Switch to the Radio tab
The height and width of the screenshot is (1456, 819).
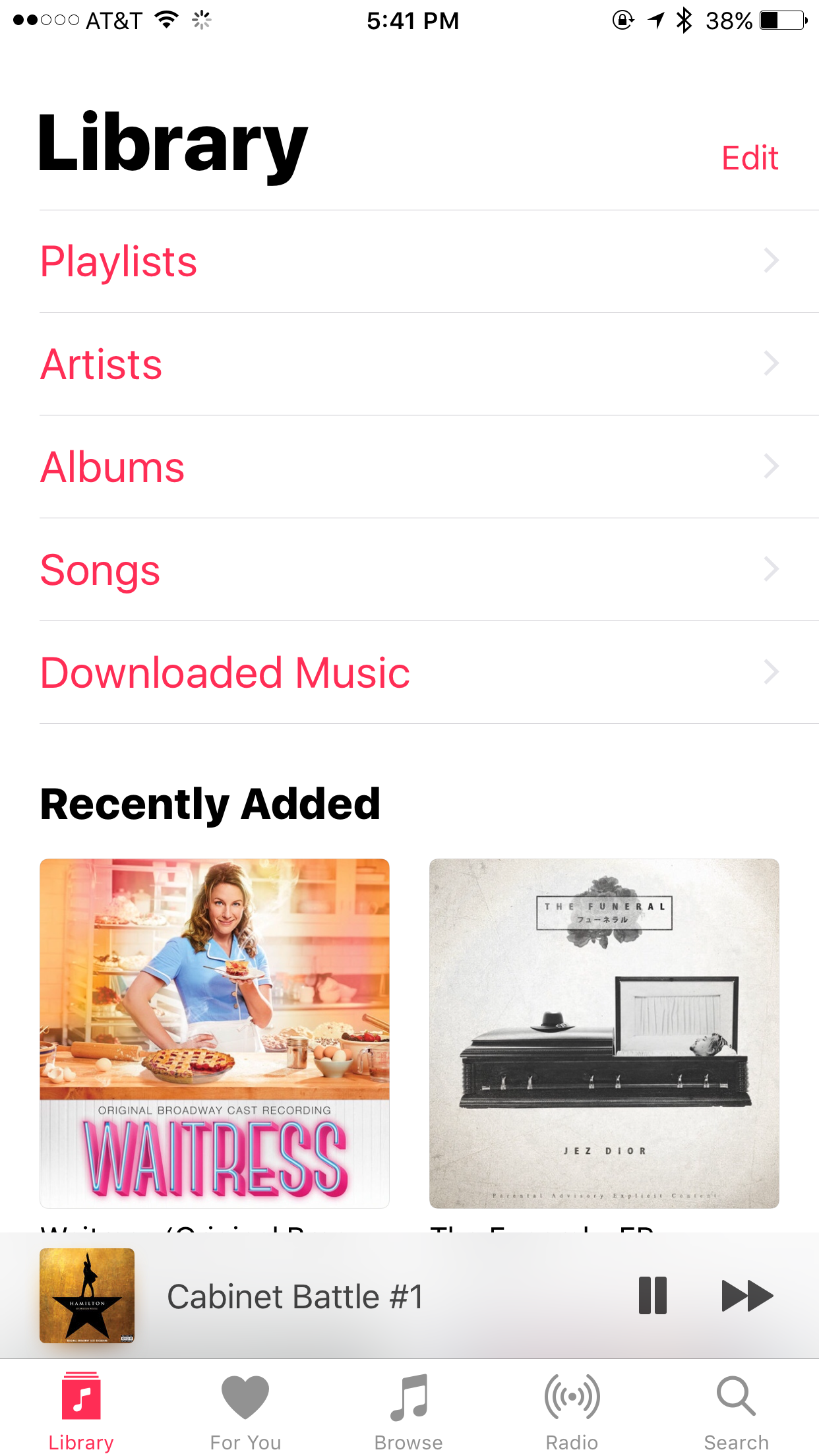pyautogui.click(x=571, y=1411)
